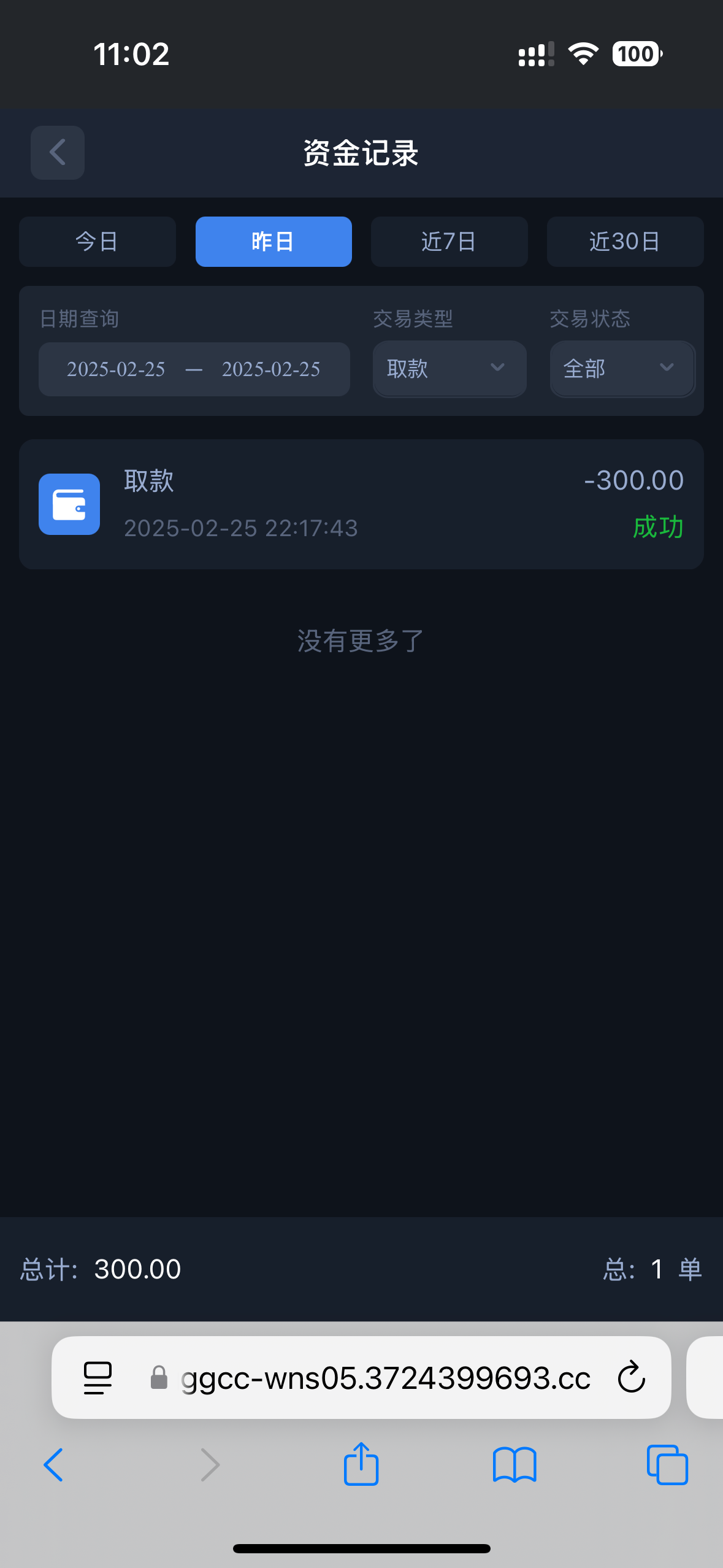Open the Safari page settings menu
The width and height of the screenshot is (723, 1568).
(x=98, y=1378)
